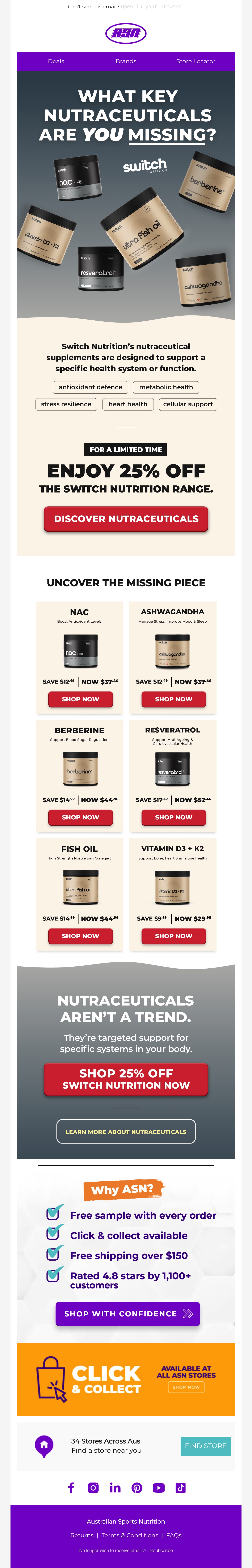Viewport: 252px width, 1568px height.
Task: Shop now for Resveratrol
Action: click(x=173, y=818)
